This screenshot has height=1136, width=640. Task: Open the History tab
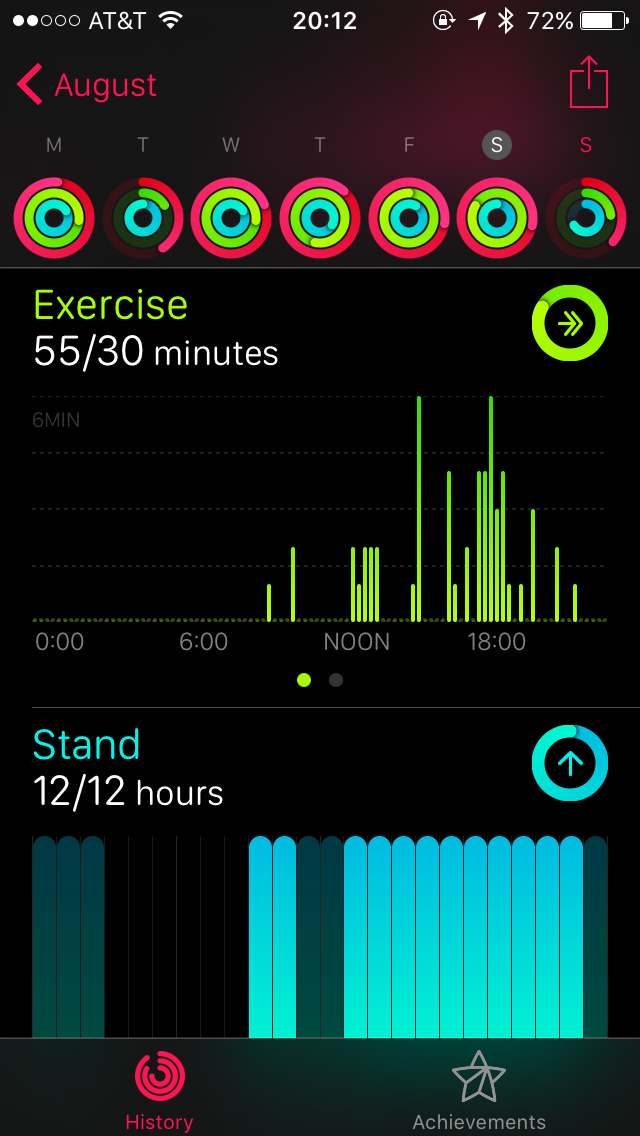pos(159,1091)
